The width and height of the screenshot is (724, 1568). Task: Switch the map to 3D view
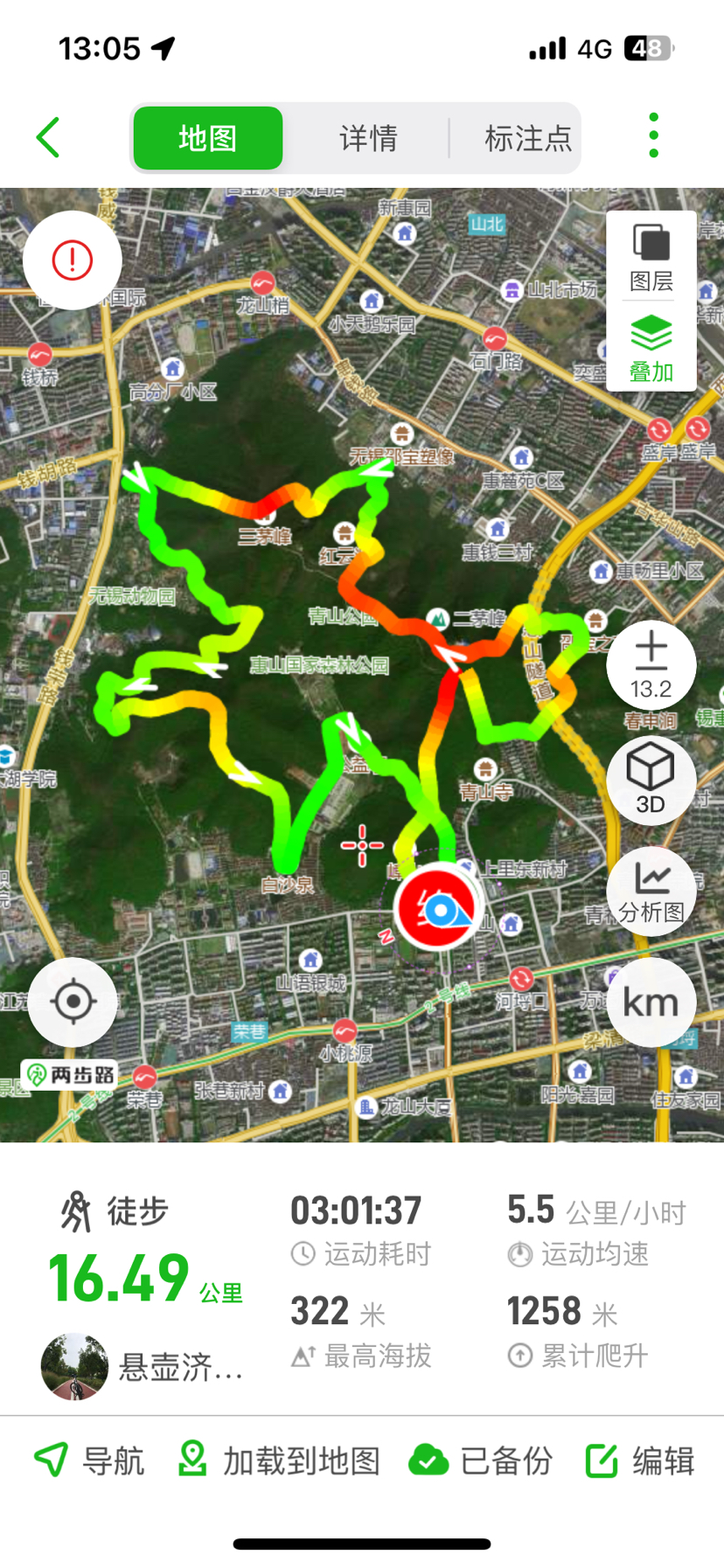point(651,780)
